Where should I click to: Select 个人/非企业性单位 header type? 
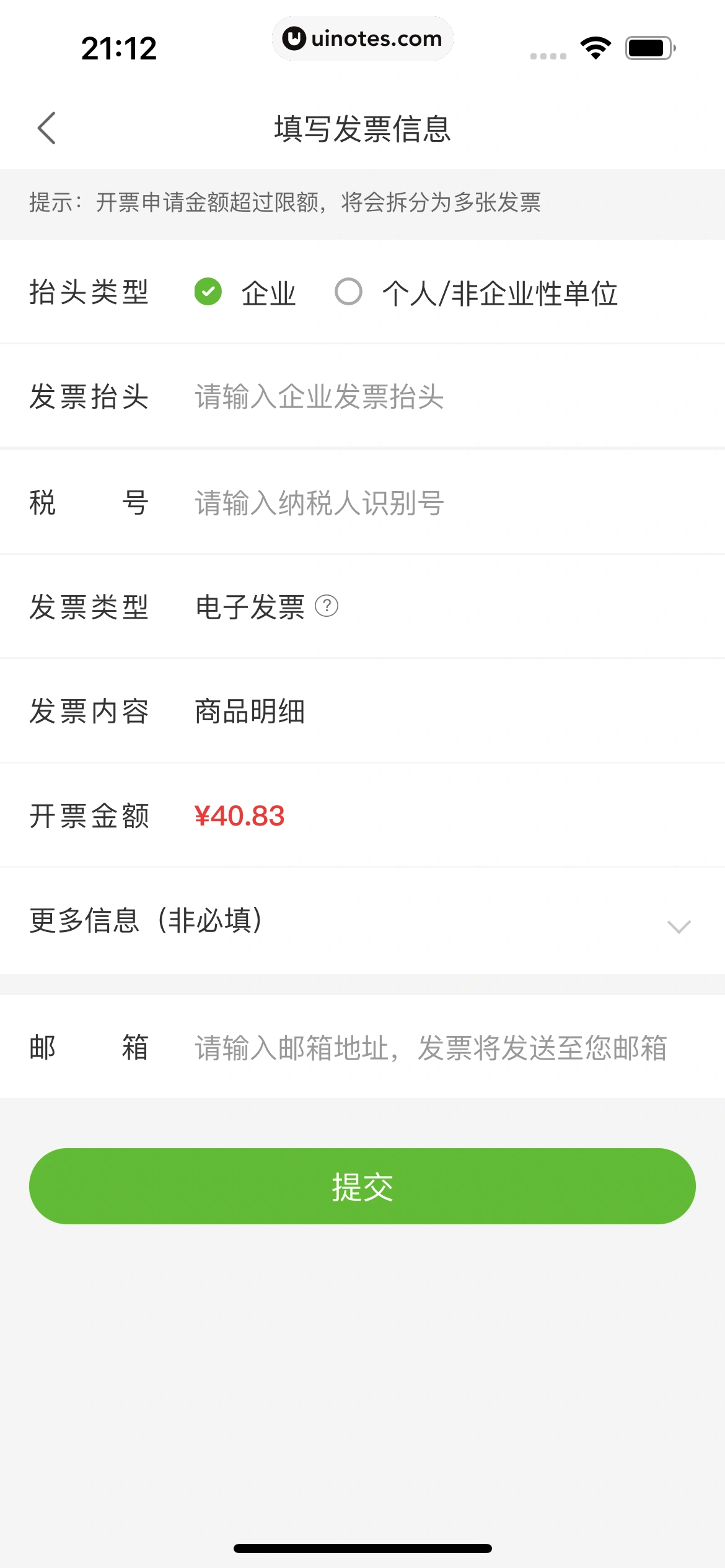349,292
